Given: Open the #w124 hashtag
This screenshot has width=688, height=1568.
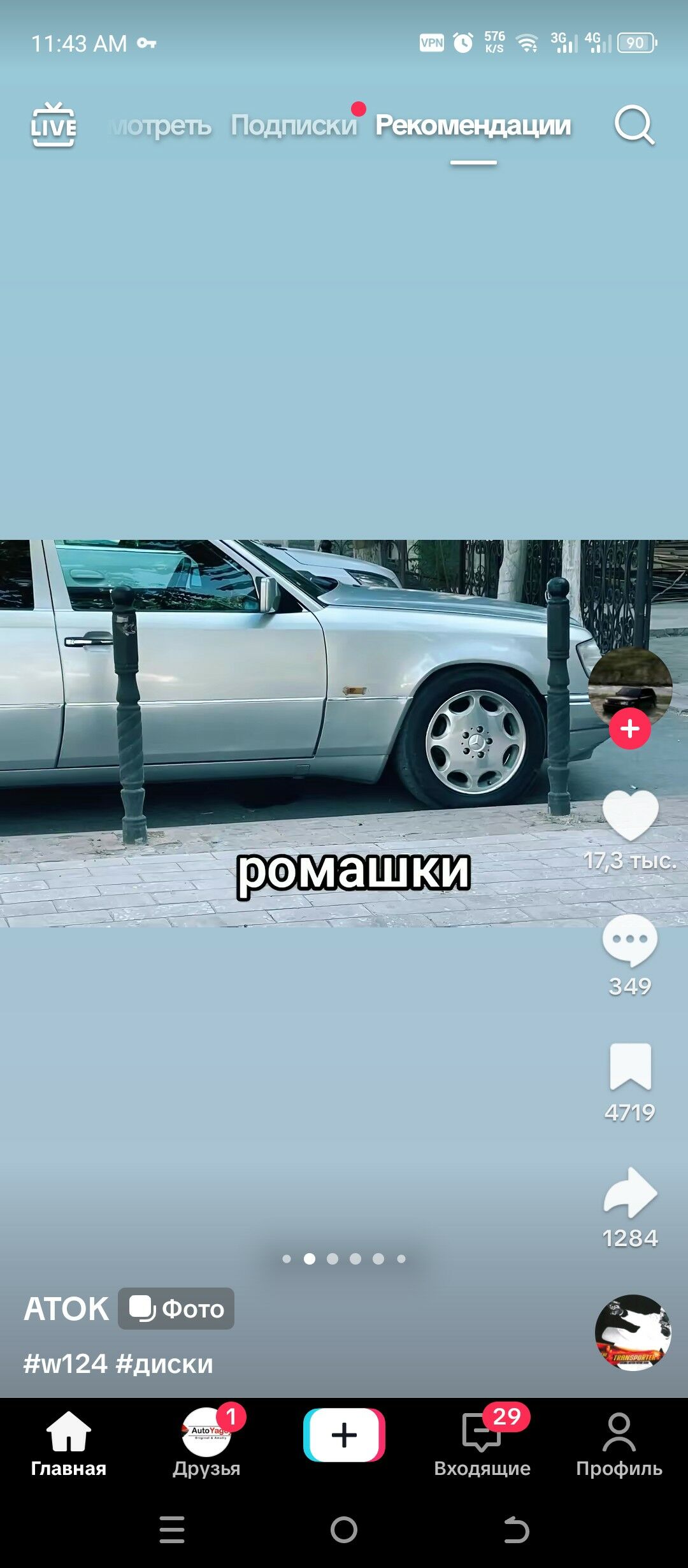Looking at the screenshot, I should pyautogui.click(x=66, y=1364).
